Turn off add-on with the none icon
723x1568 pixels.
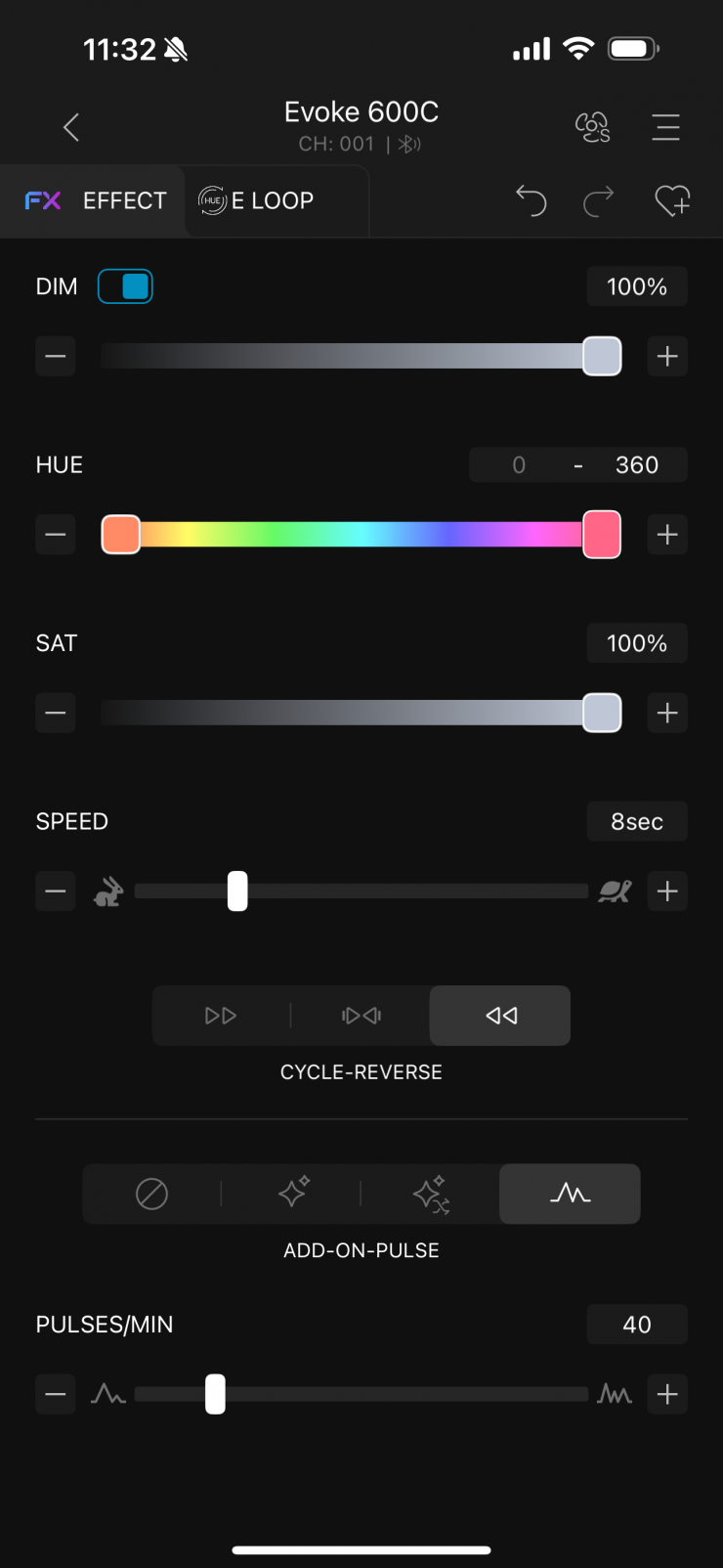click(x=151, y=1195)
